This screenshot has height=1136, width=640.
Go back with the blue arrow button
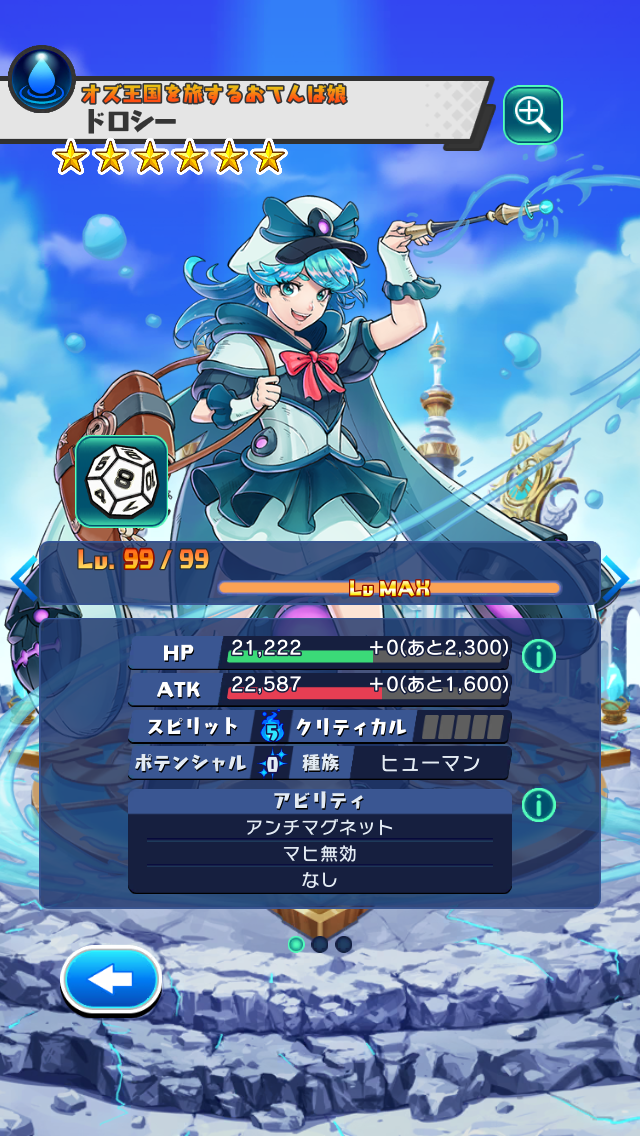[111, 980]
